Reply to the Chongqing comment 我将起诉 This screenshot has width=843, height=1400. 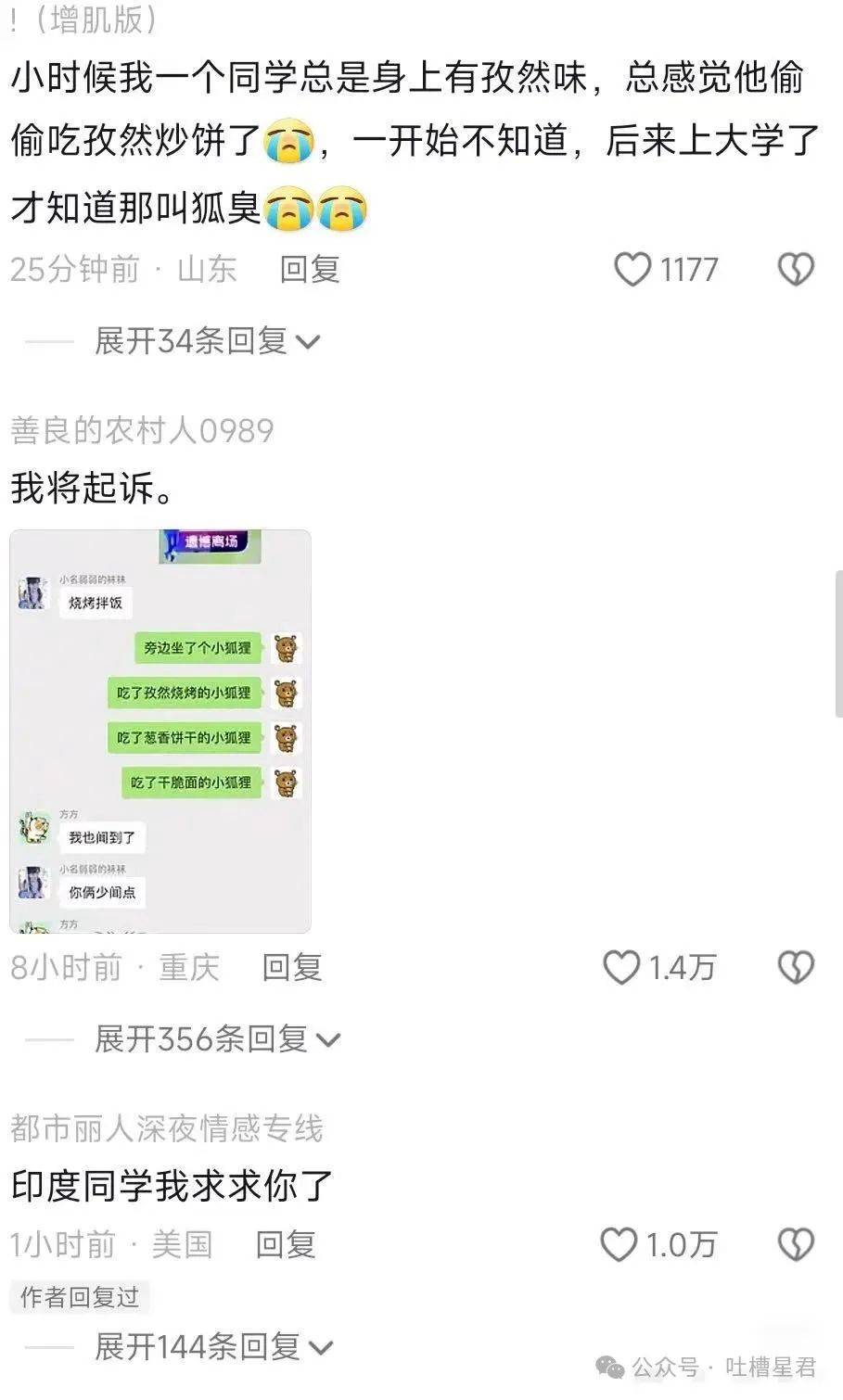click(x=291, y=968)
